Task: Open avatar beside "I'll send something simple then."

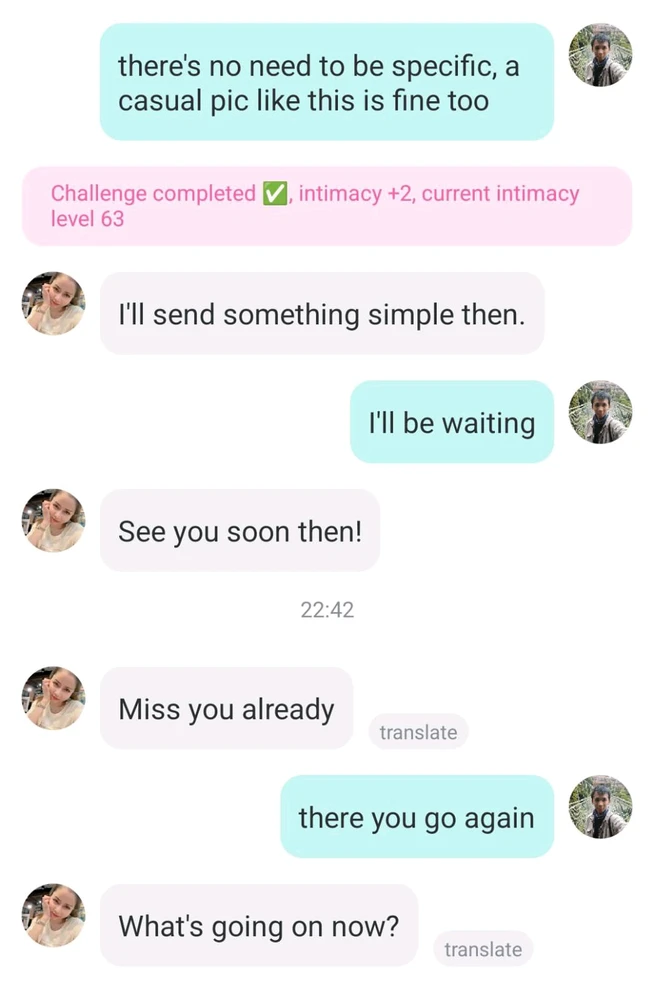Action: click(x=54, y=303)
